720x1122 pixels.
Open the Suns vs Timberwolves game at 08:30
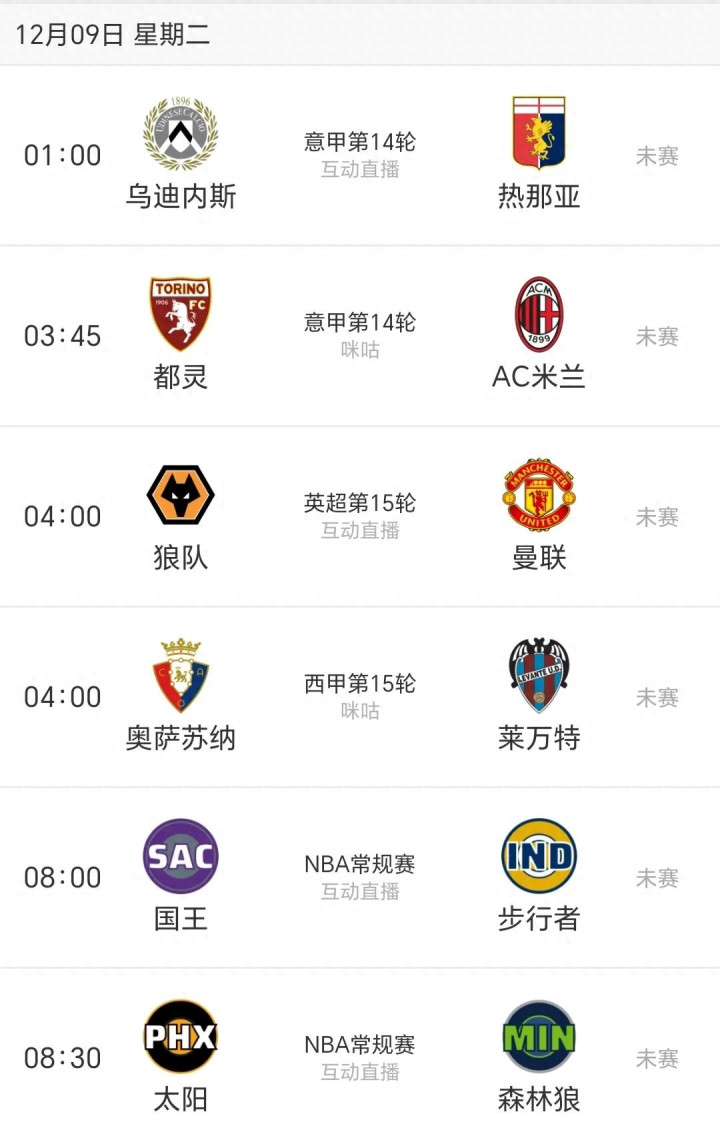[x=360, y=1057]
